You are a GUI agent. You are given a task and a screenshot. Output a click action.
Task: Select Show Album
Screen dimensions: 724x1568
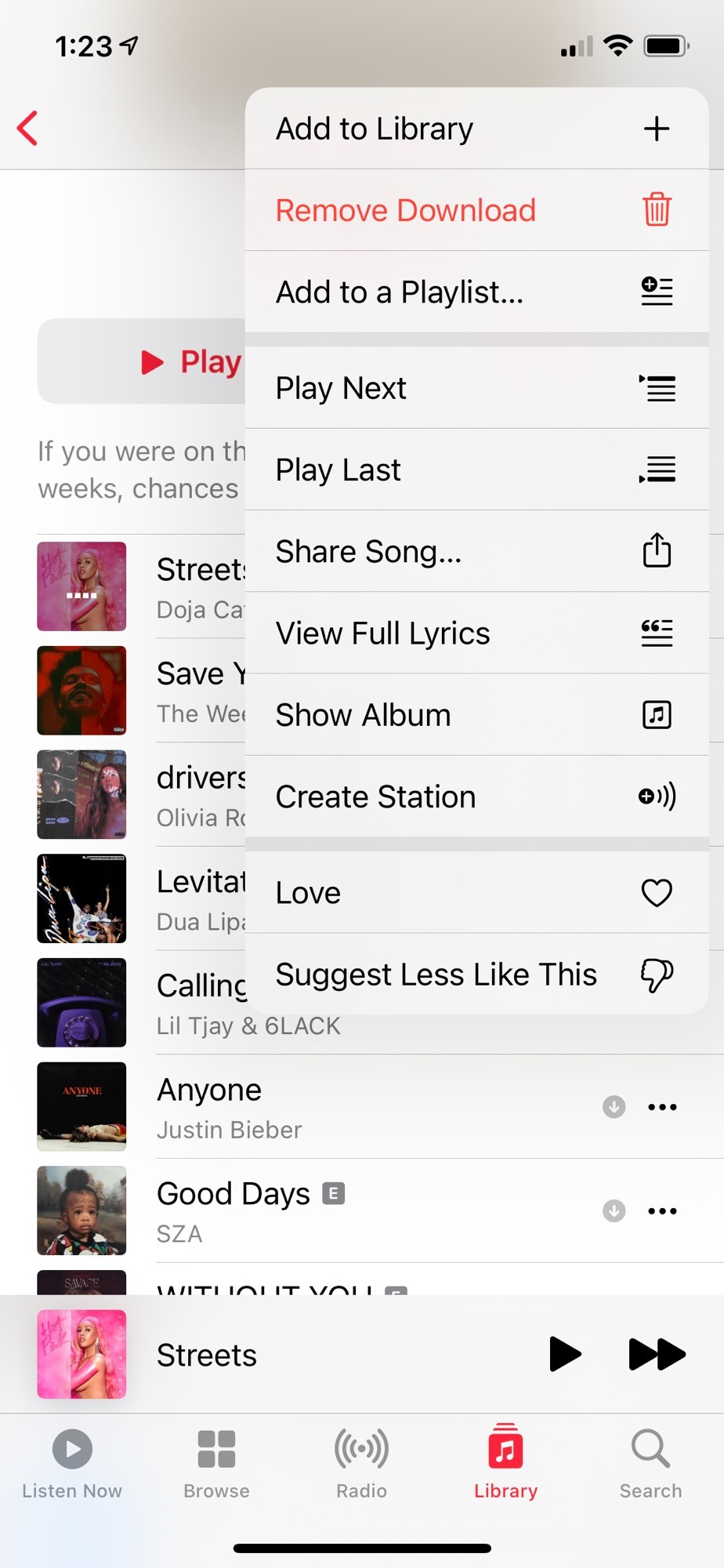coord(476,715)
